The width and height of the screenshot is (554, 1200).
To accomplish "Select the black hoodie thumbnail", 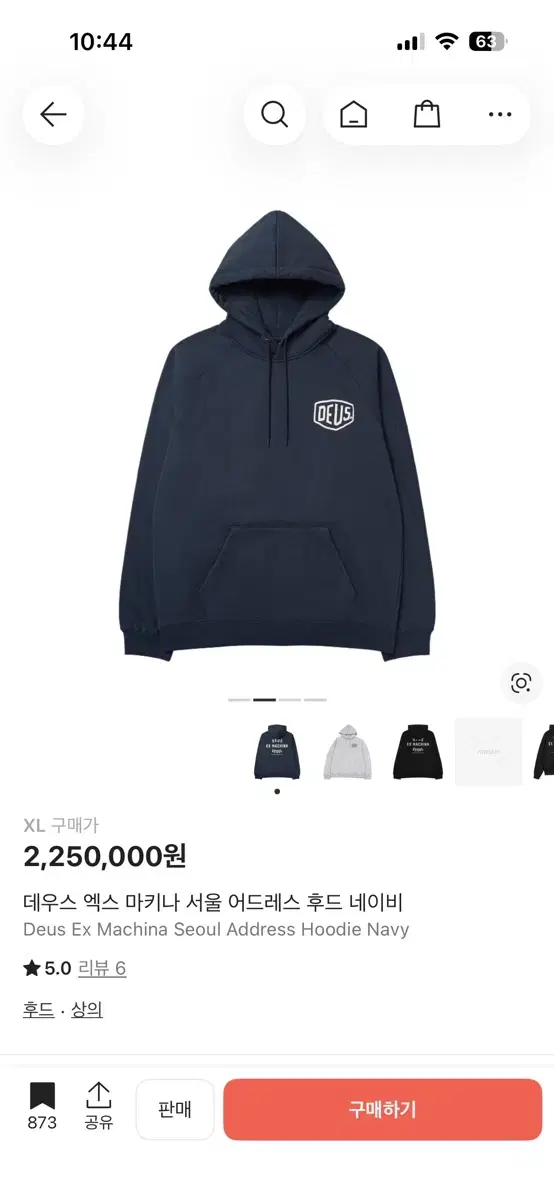I will click(418, 752).
